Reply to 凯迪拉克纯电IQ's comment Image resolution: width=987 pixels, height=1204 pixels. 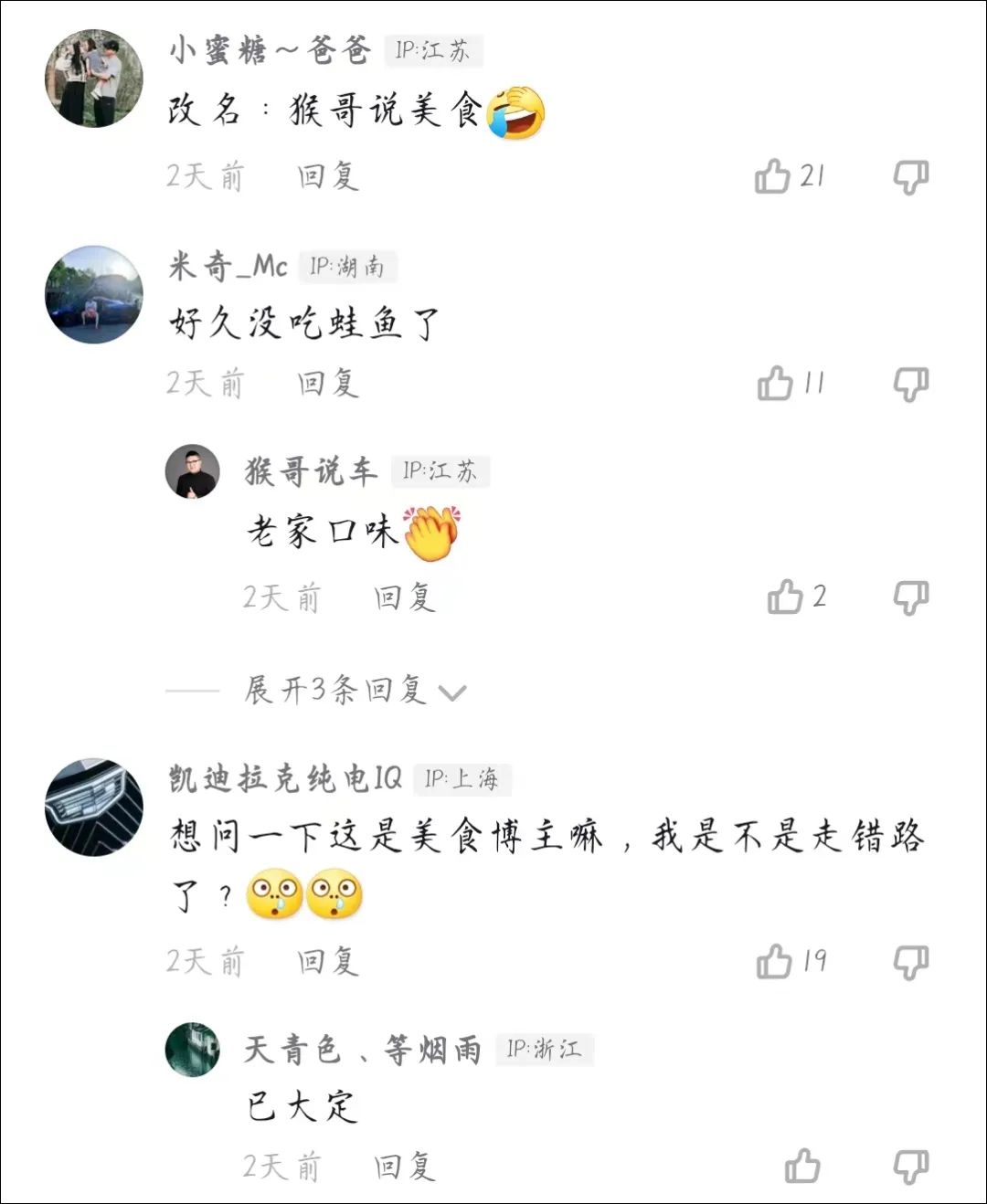(x=328, y=961)
